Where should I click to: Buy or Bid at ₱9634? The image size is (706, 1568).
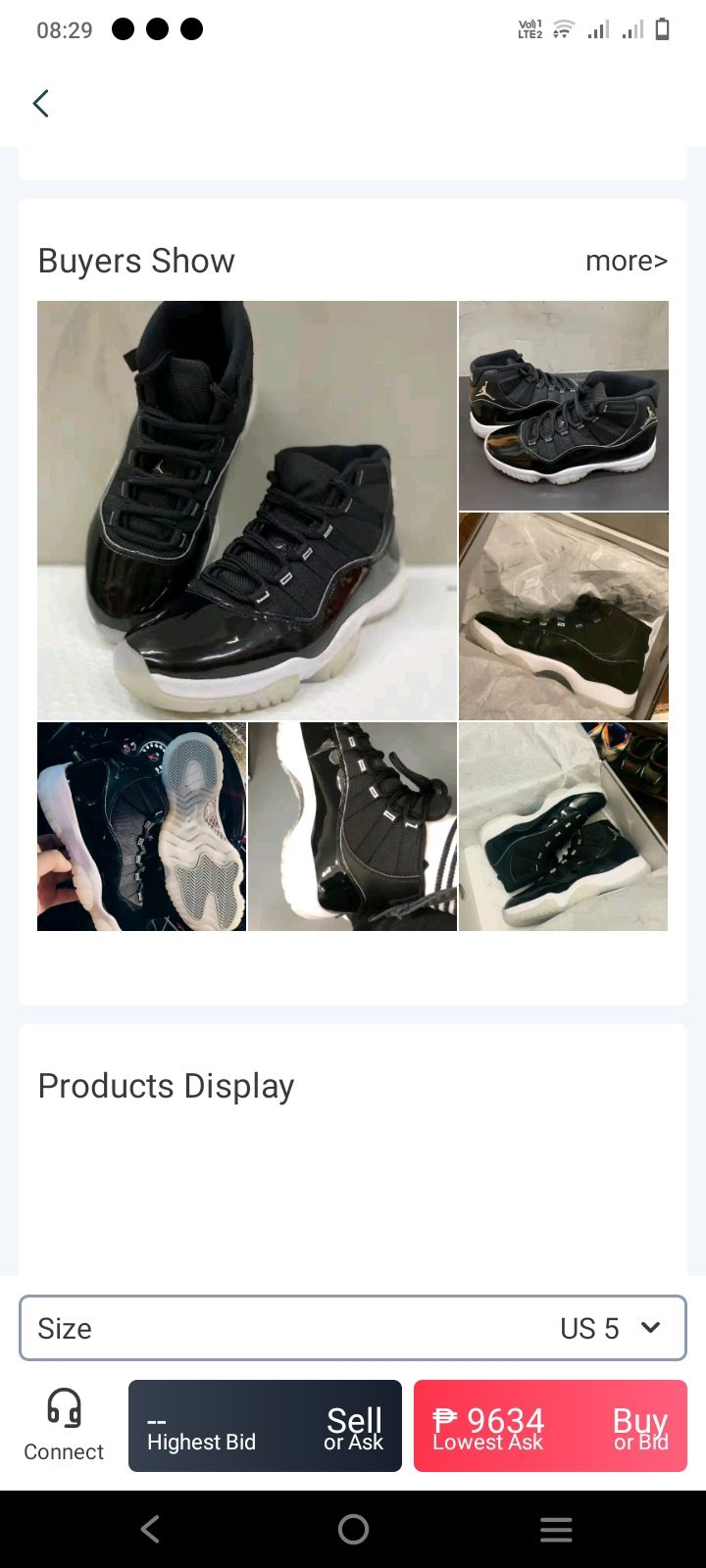(x=550, y=1426)
